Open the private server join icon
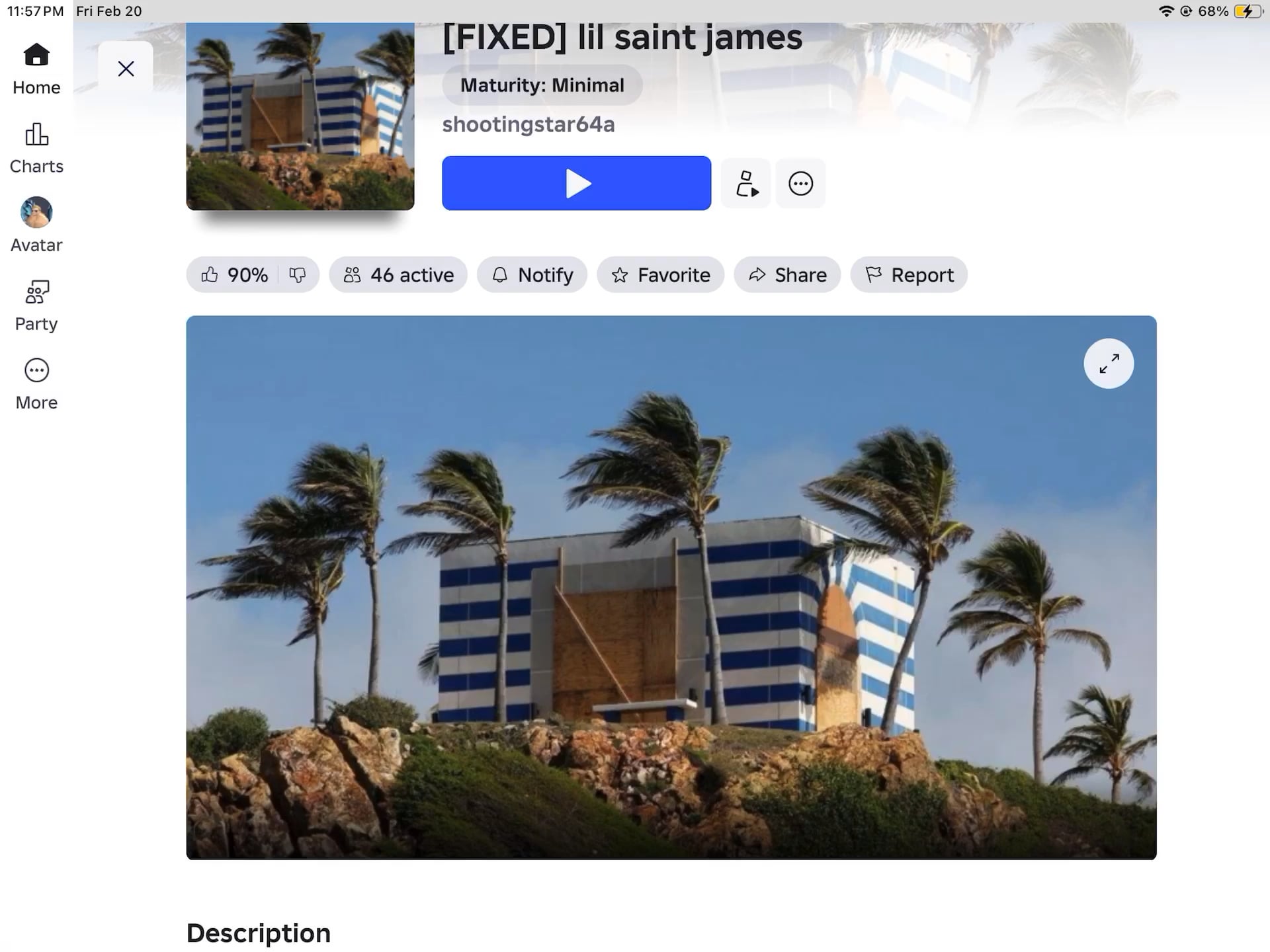The image size is (1270, 952). 746,183
